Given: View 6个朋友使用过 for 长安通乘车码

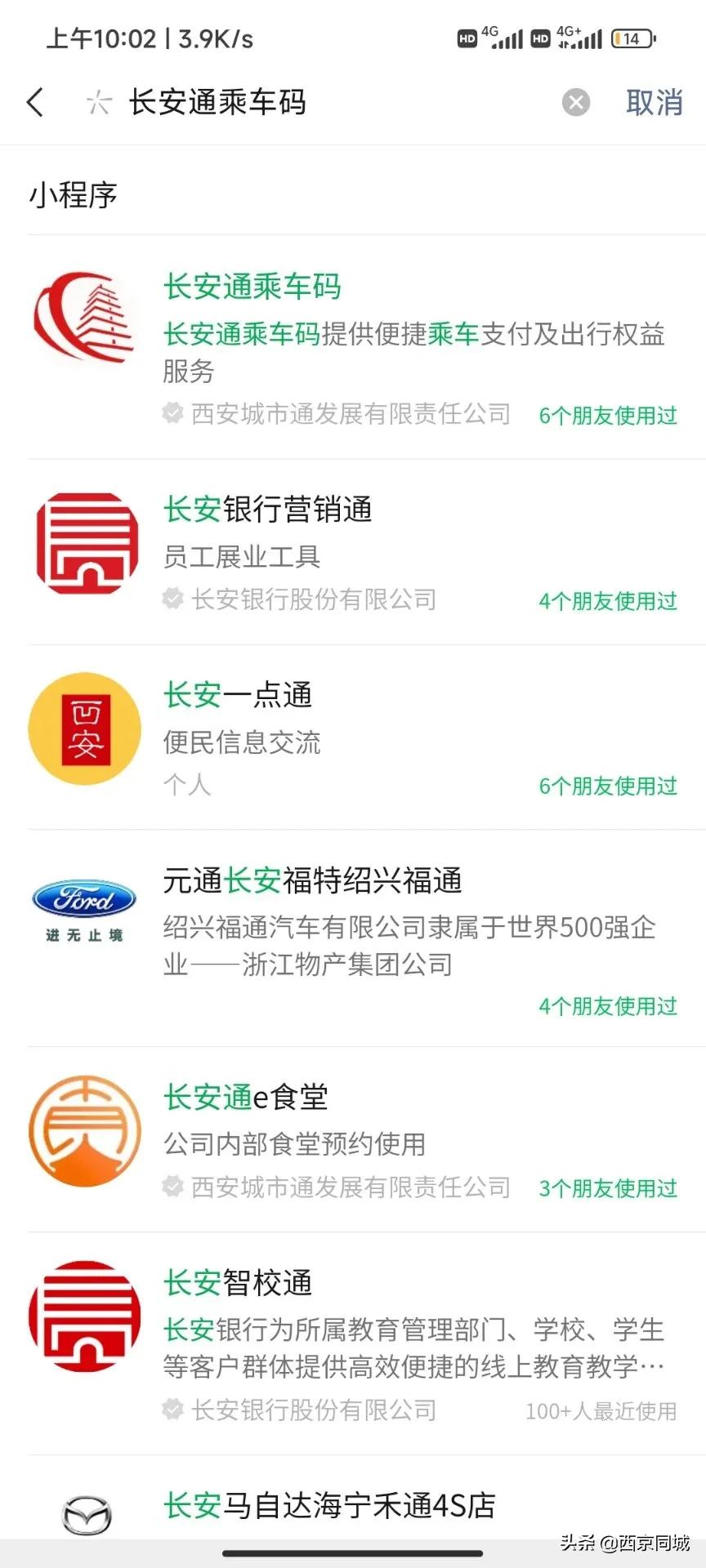Looking at the screenshot, I should point(607,416).
